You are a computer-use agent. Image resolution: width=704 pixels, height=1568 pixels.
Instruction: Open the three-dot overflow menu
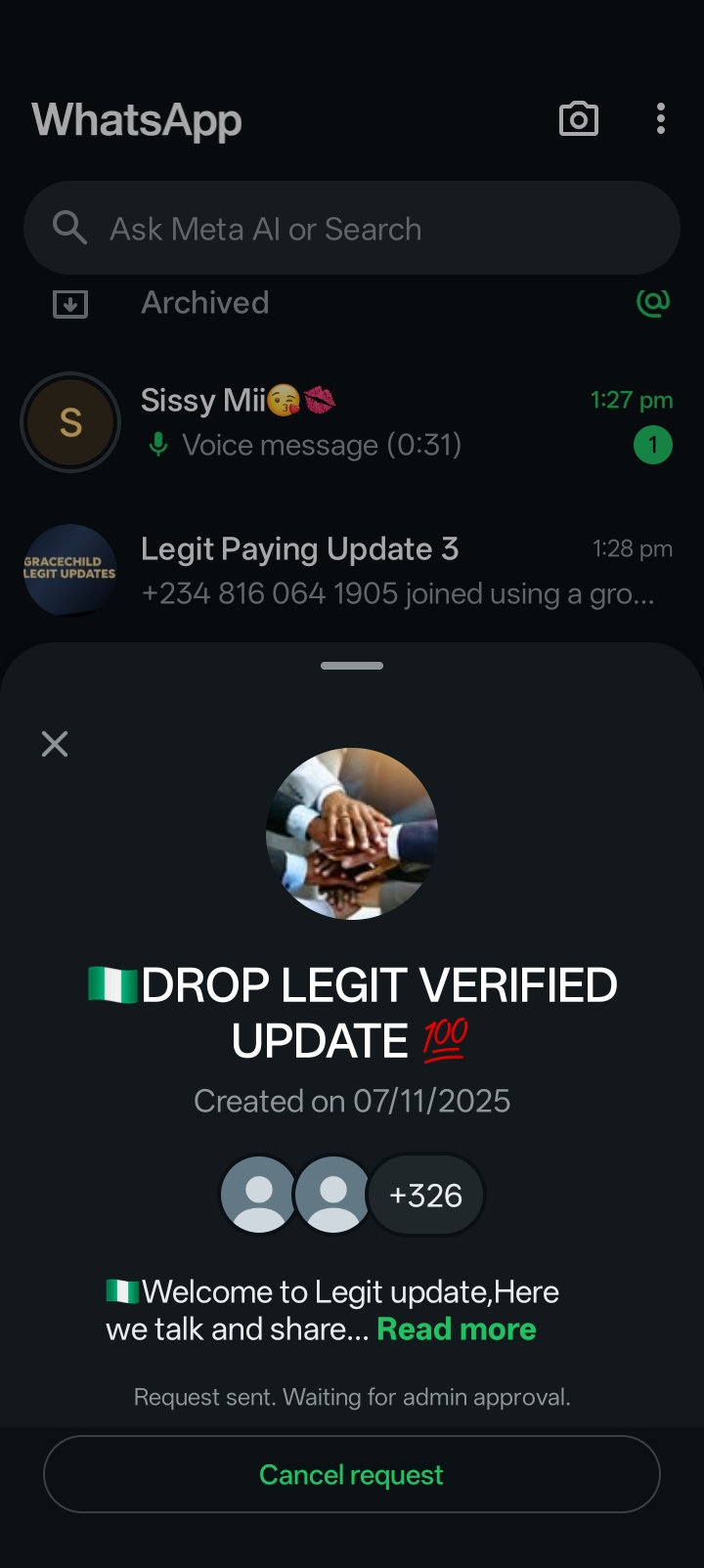661,119
